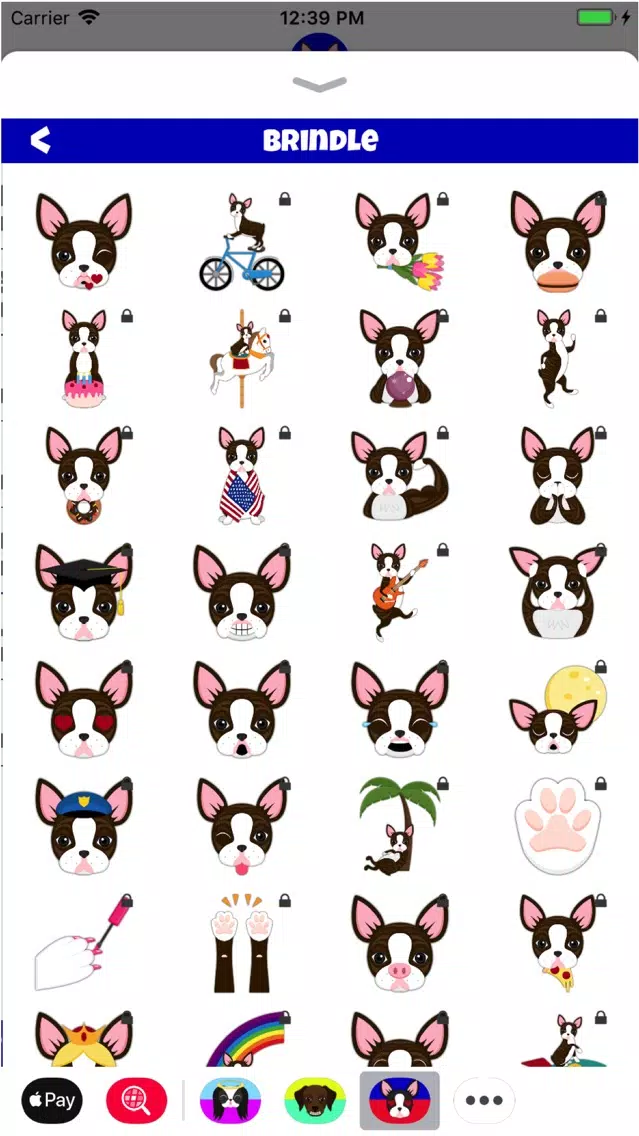
Task: Pick the dog playing guitar sticker
Action: 399,592
